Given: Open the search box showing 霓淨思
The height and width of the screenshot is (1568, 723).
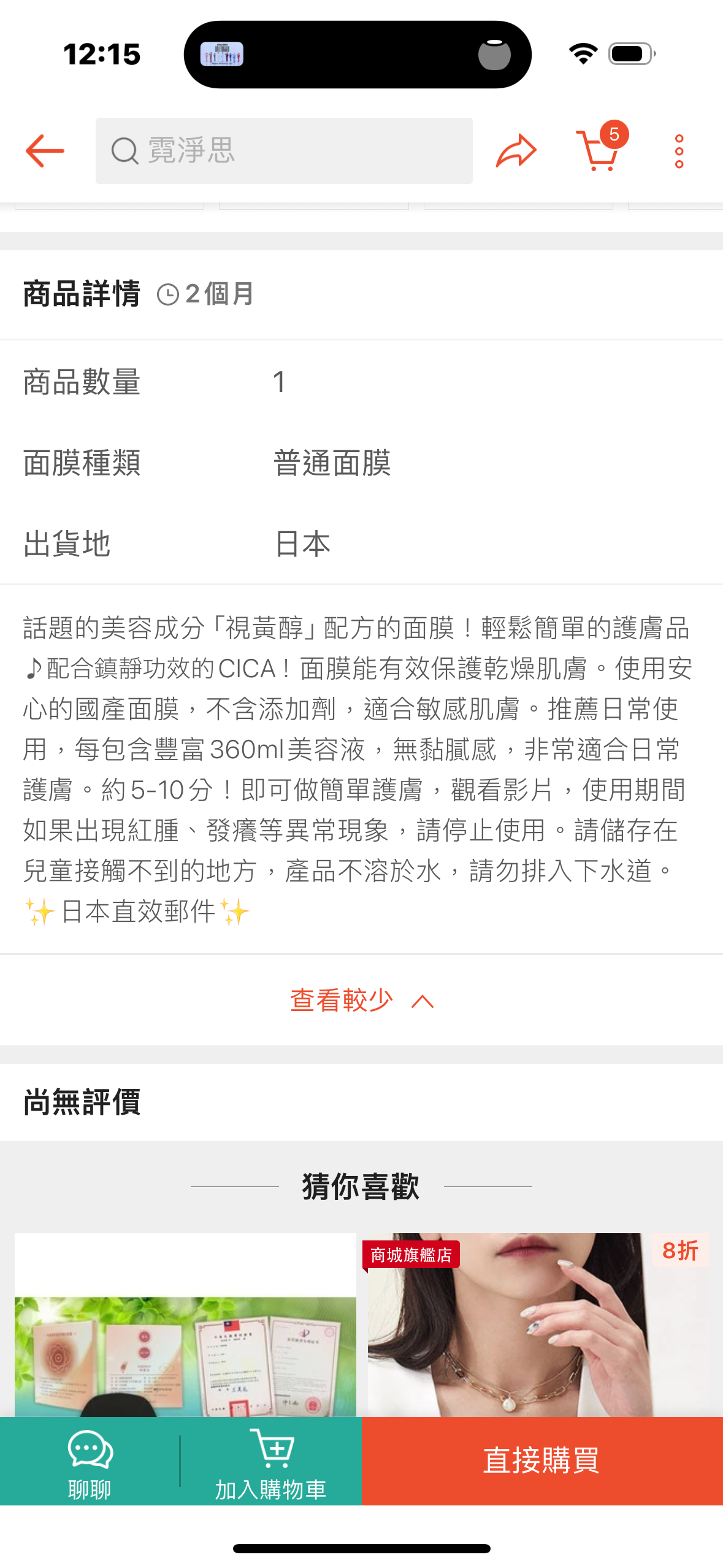Looking at the screenshot, I should click(283, 151).
